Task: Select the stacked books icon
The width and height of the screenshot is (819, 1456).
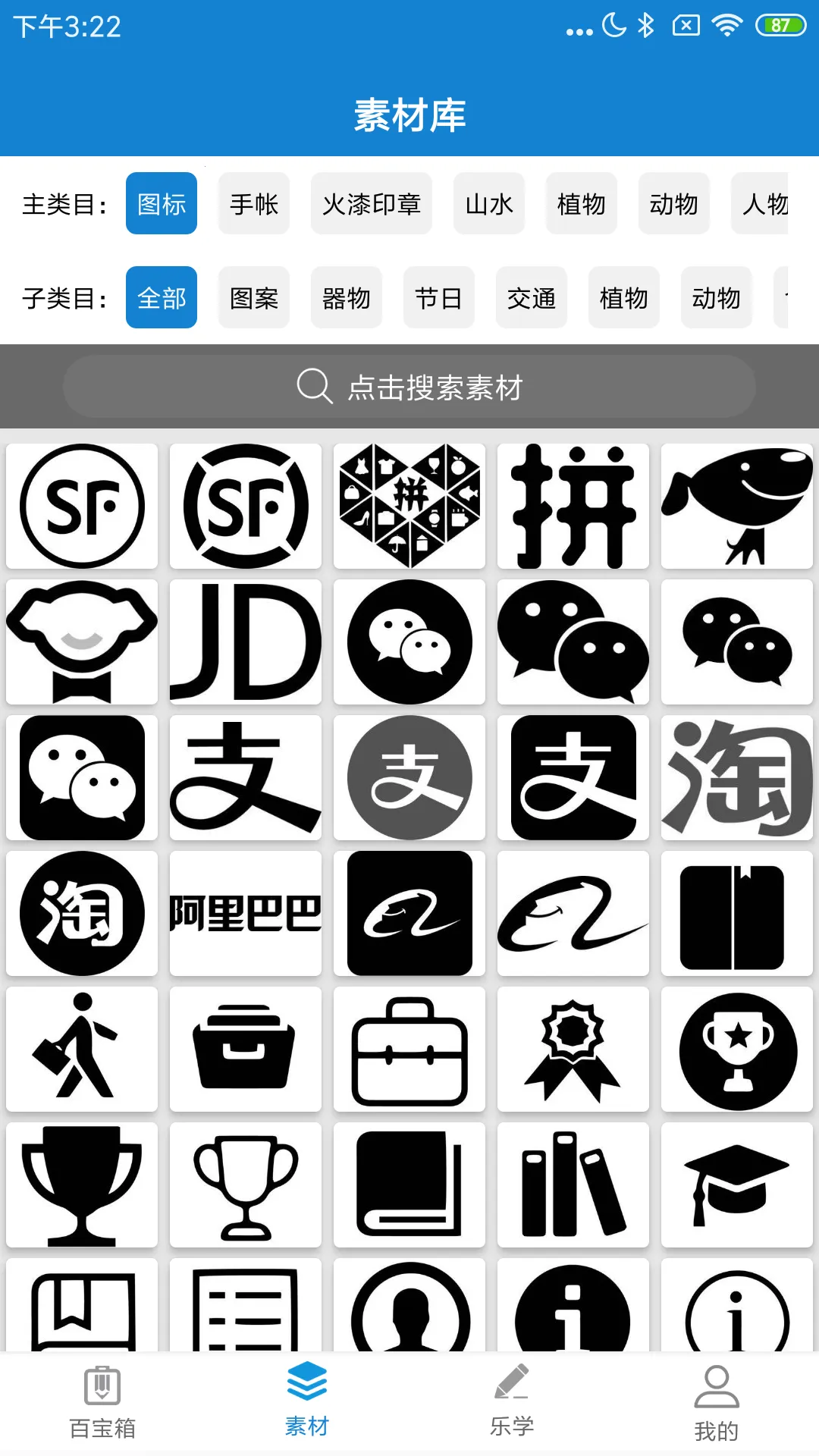Action: (573, 1185)
